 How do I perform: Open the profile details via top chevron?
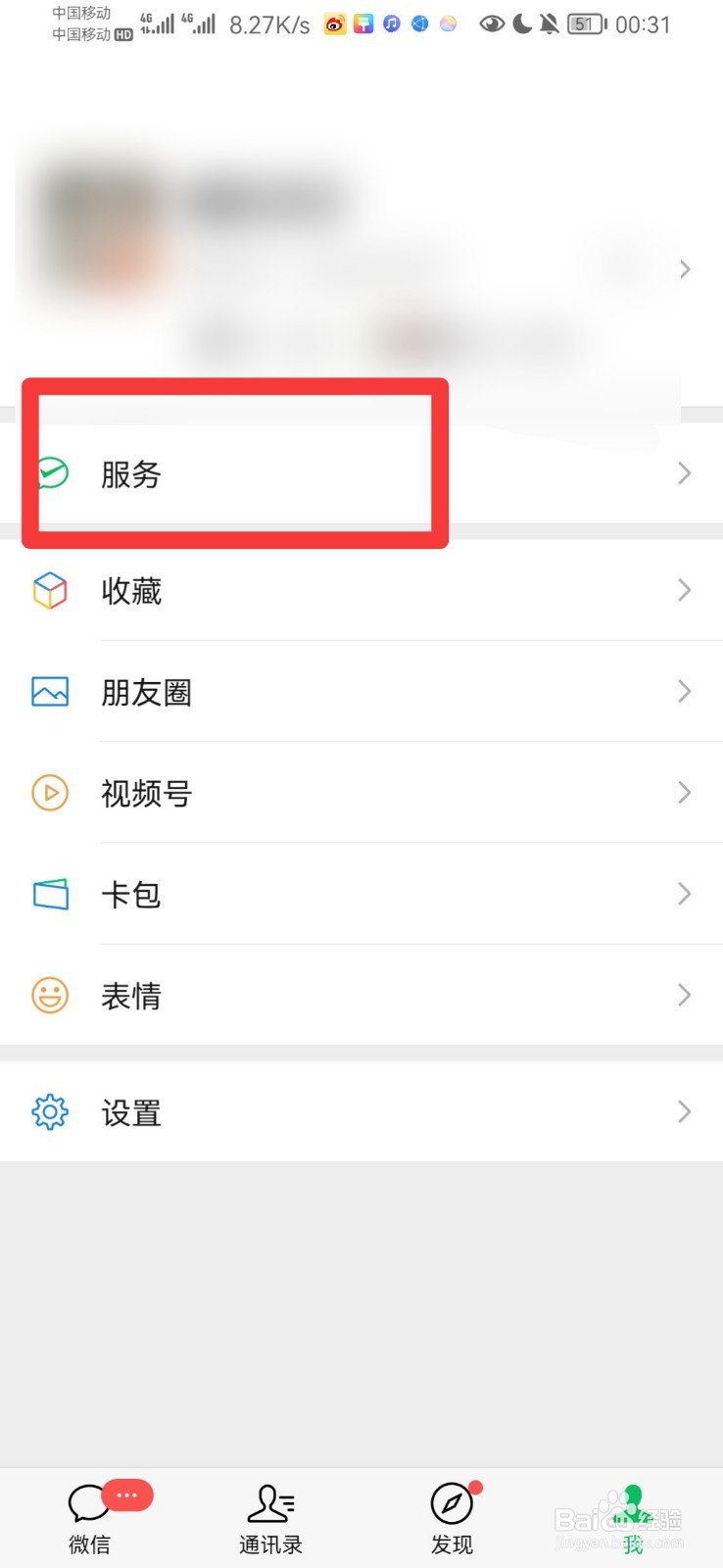pyautogui.click(x=684, y=269)
